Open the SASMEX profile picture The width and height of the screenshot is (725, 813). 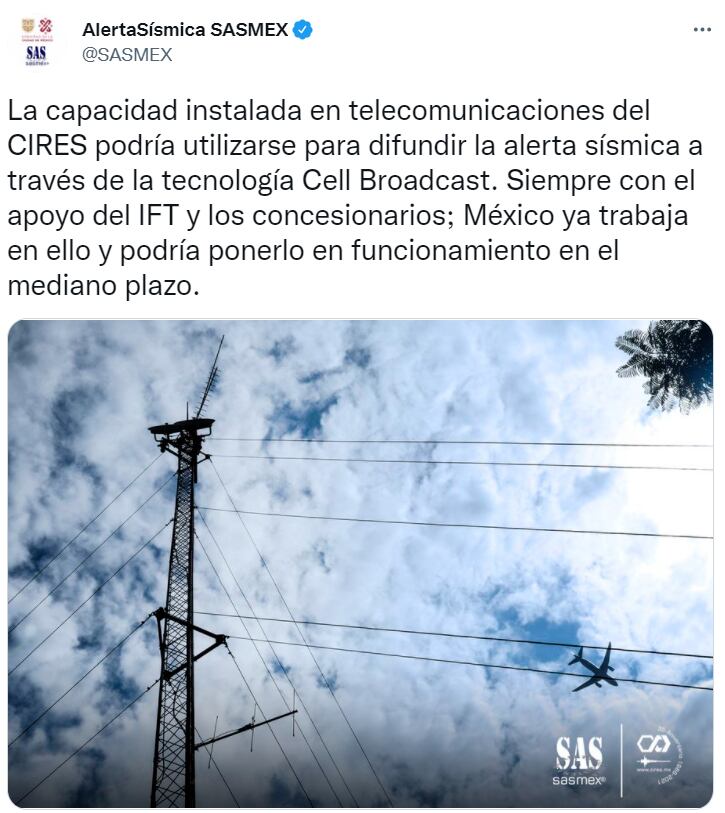point(36,42)
